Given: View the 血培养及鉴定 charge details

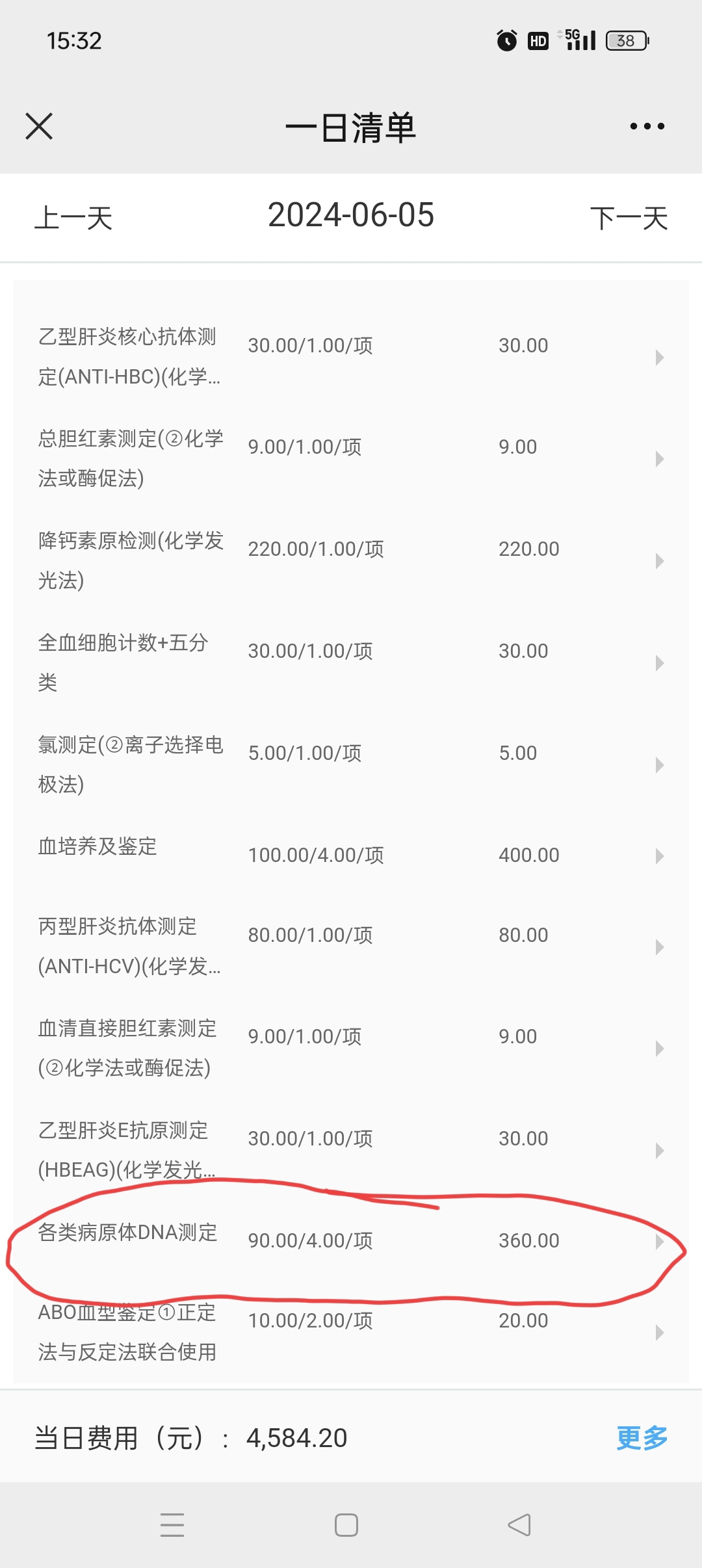Looking at the screenshot, I should [x=351, y=856].
